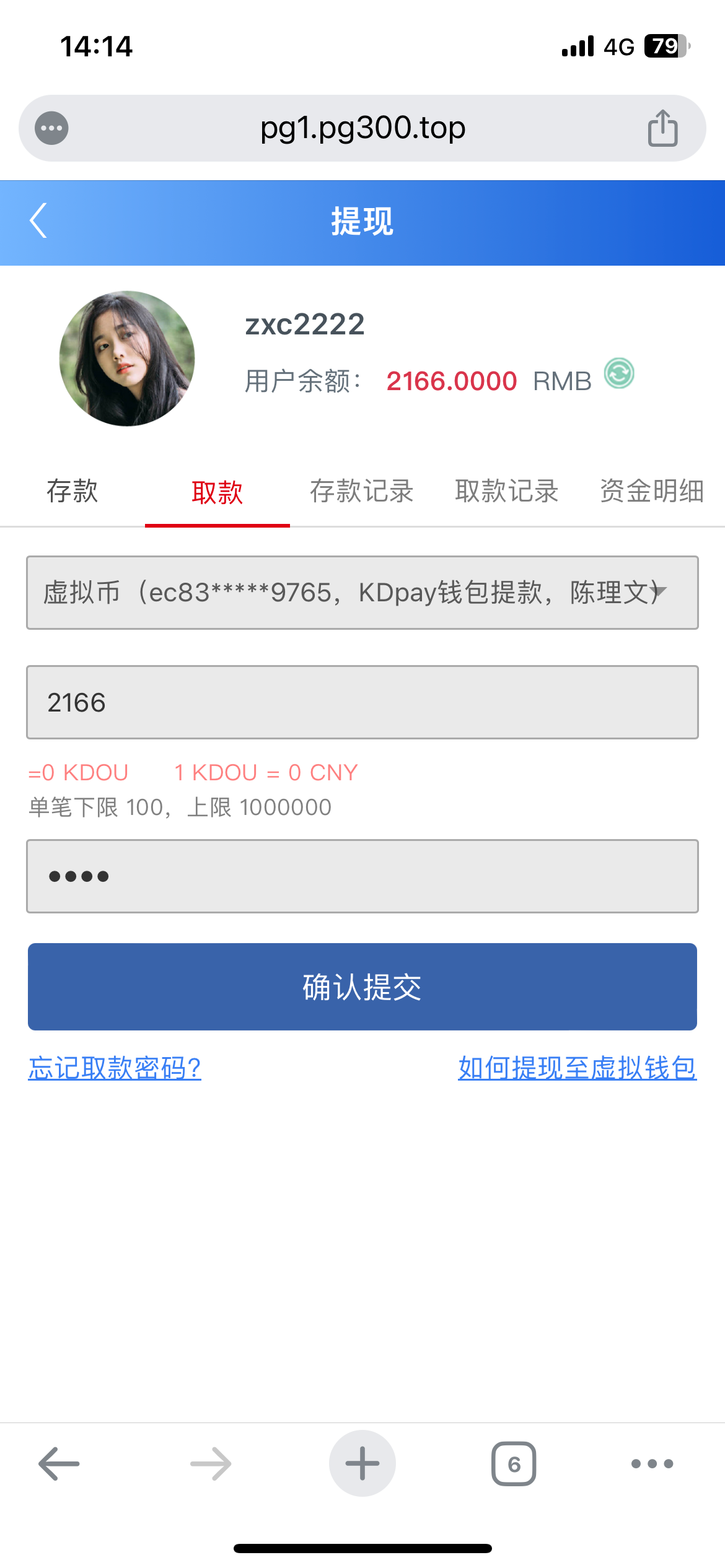Edit the withdrawal amount field showing 2166
The width and height of the screenshot is (725, 1568).
coord(362,702)
